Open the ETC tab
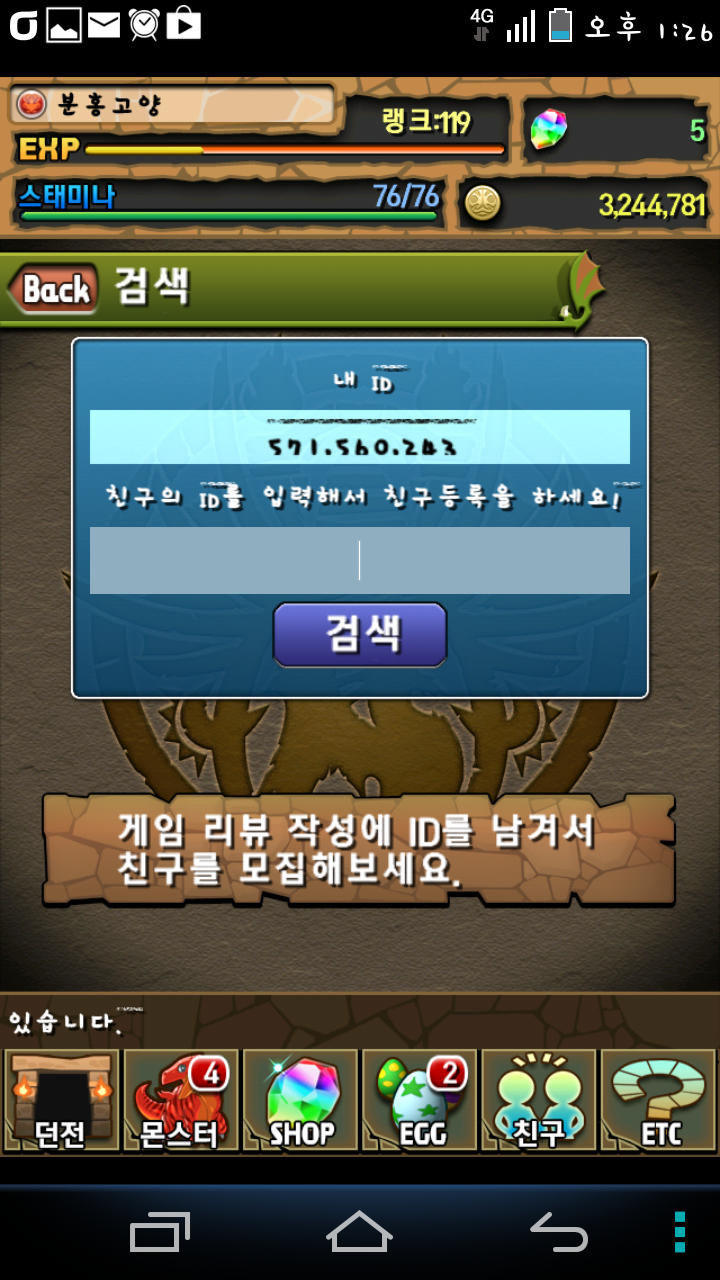 [658, 1100]
